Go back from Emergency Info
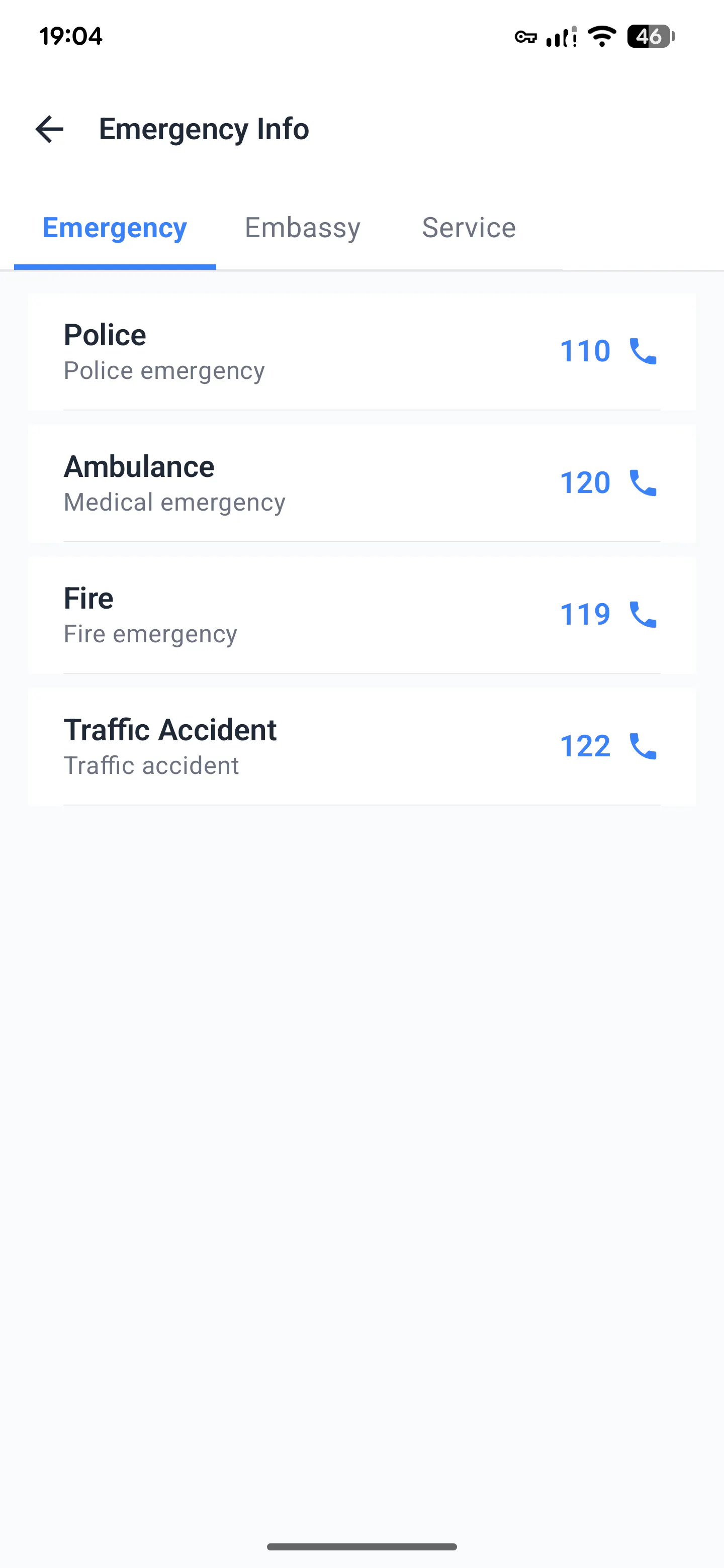Image resolution: width=724 pixels, height=1568 pixels. point(49,129)
